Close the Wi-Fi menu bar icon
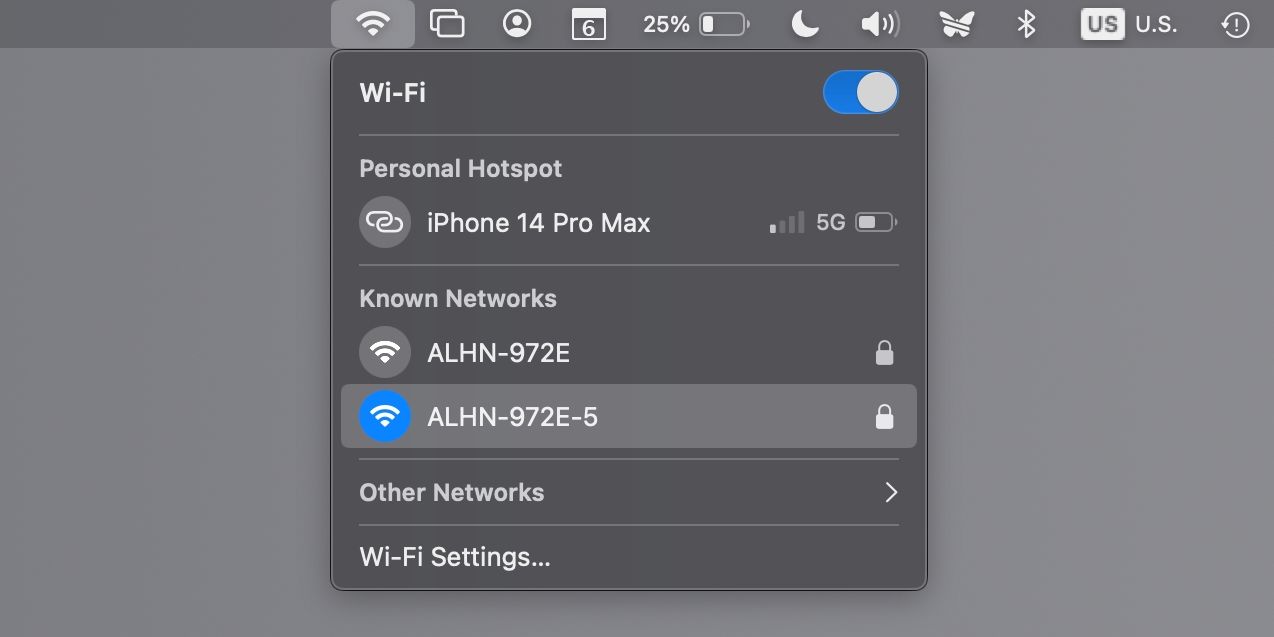1274x637 pixels. (373, 24)
